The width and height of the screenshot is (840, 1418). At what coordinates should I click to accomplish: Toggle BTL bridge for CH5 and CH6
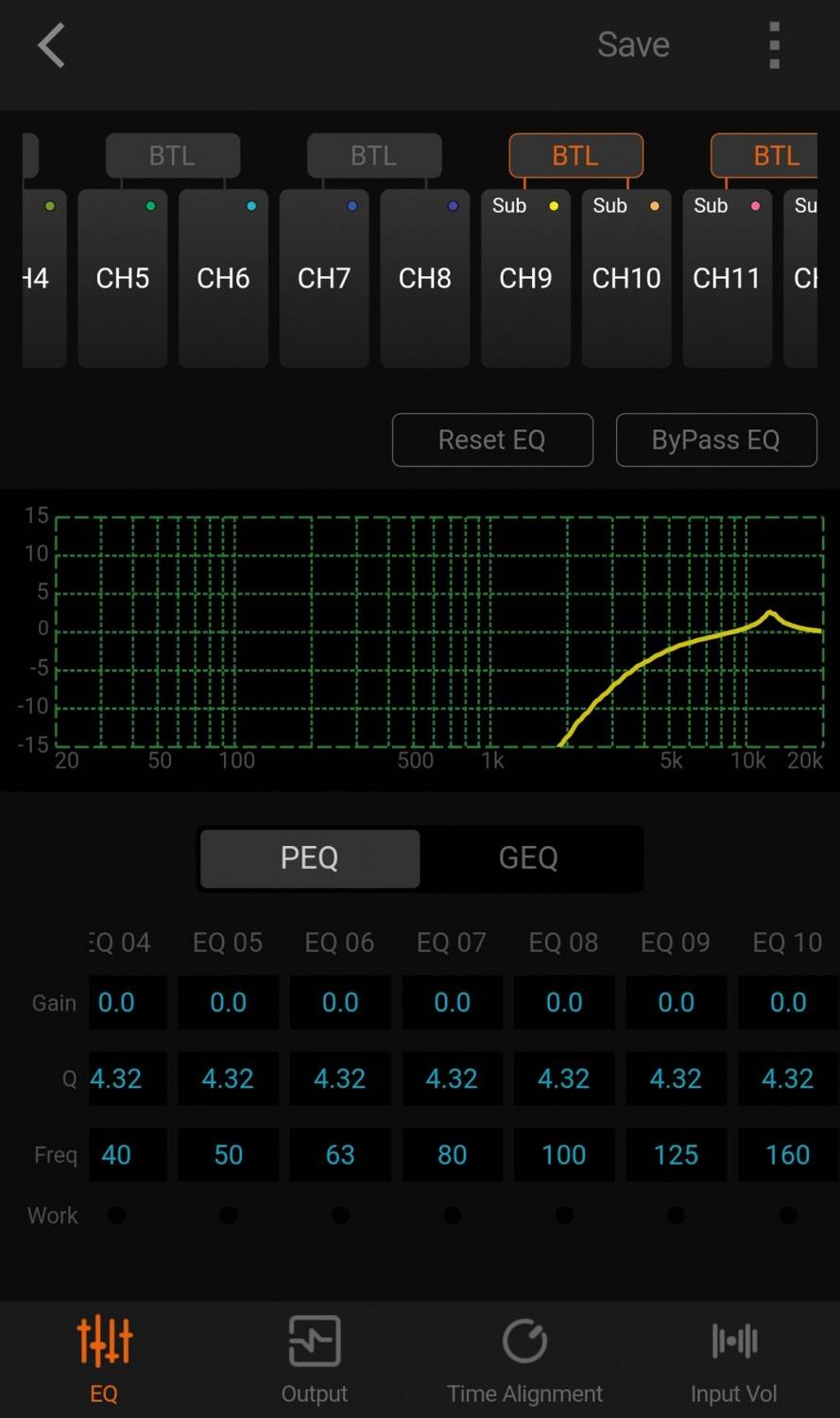[172, 156]
